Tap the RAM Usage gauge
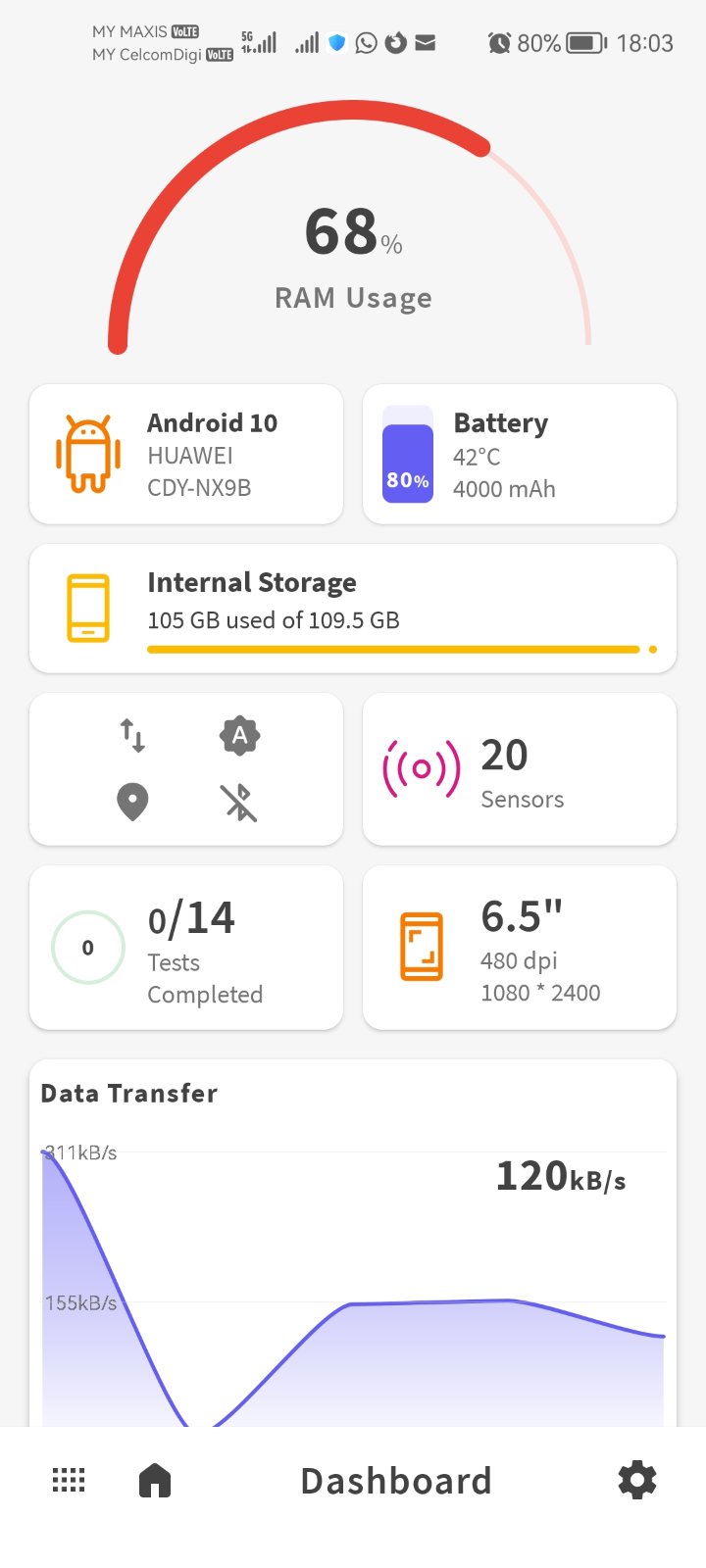The width and height of the screenshot is (706, 1568). coord(353,255)
